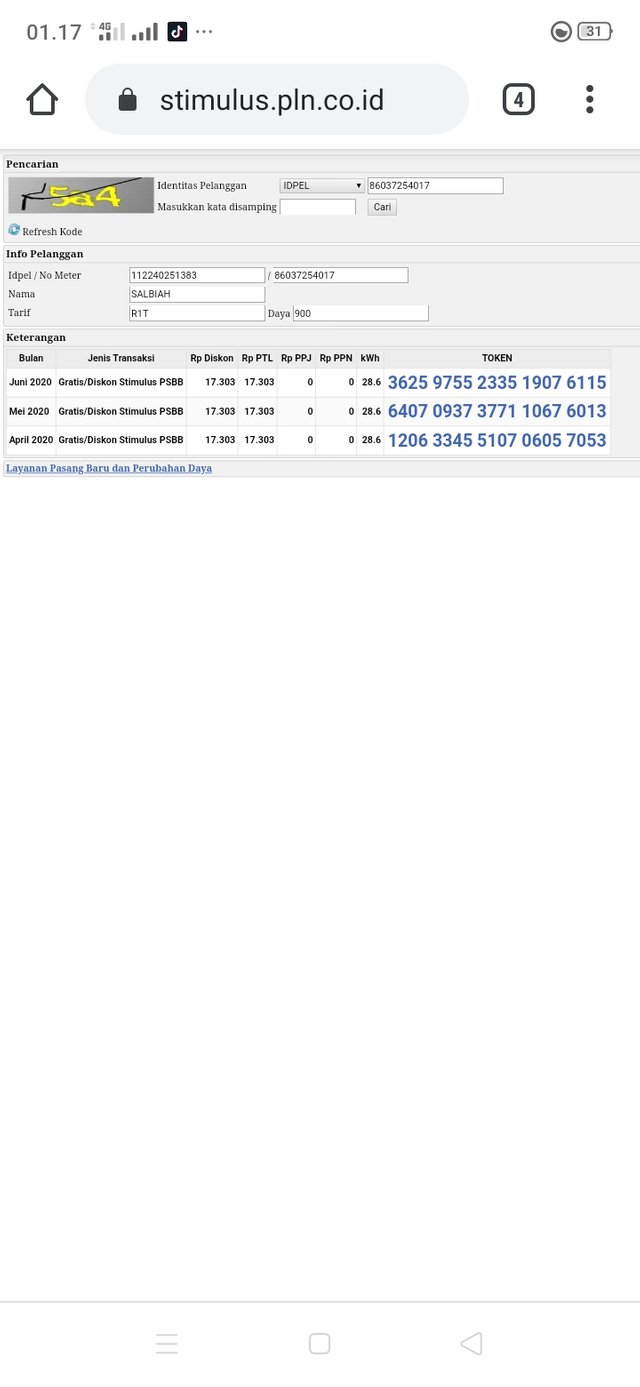Edit the customer ID field 86037254017
The width and height of the screenshot is (640, 1387).
pyautogui.click(x=435, y=186)
